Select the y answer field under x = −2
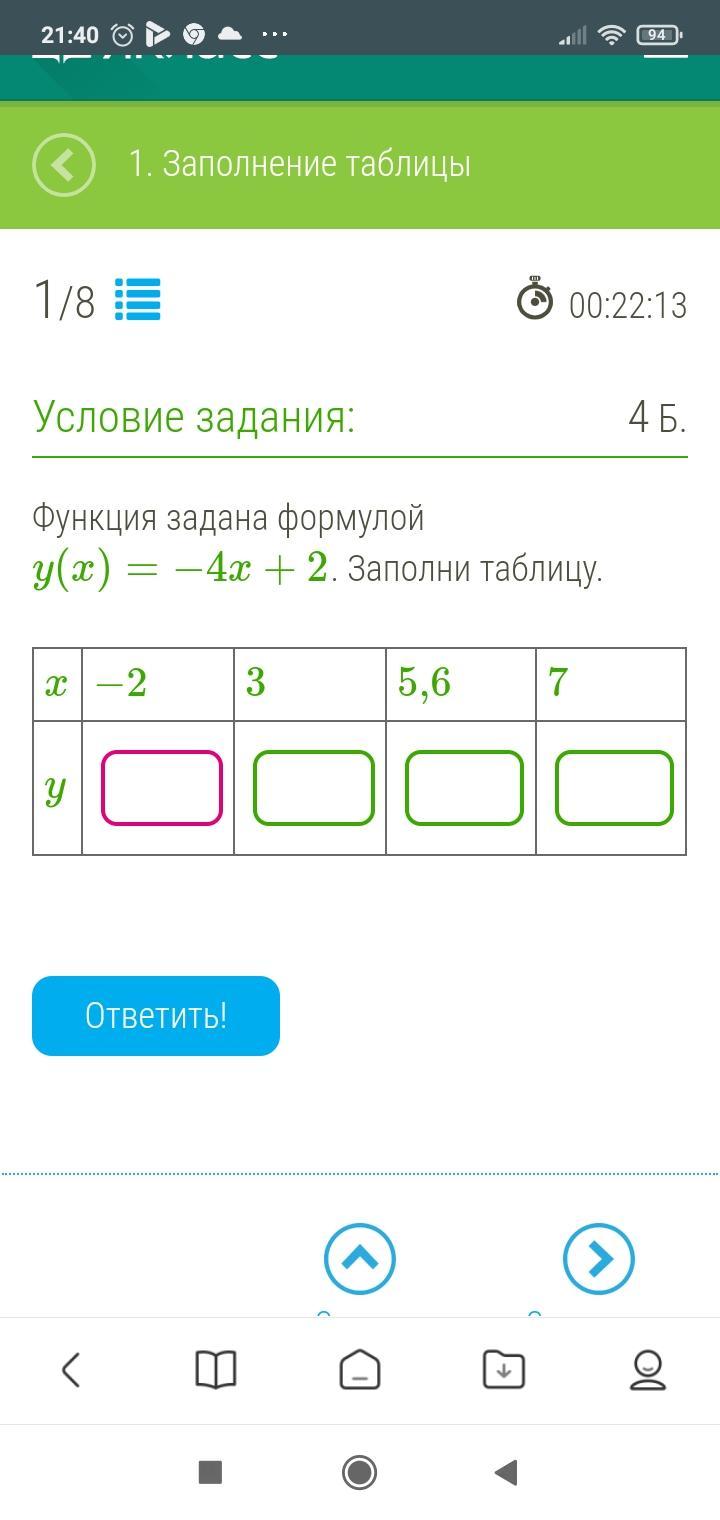 (162, 788)
